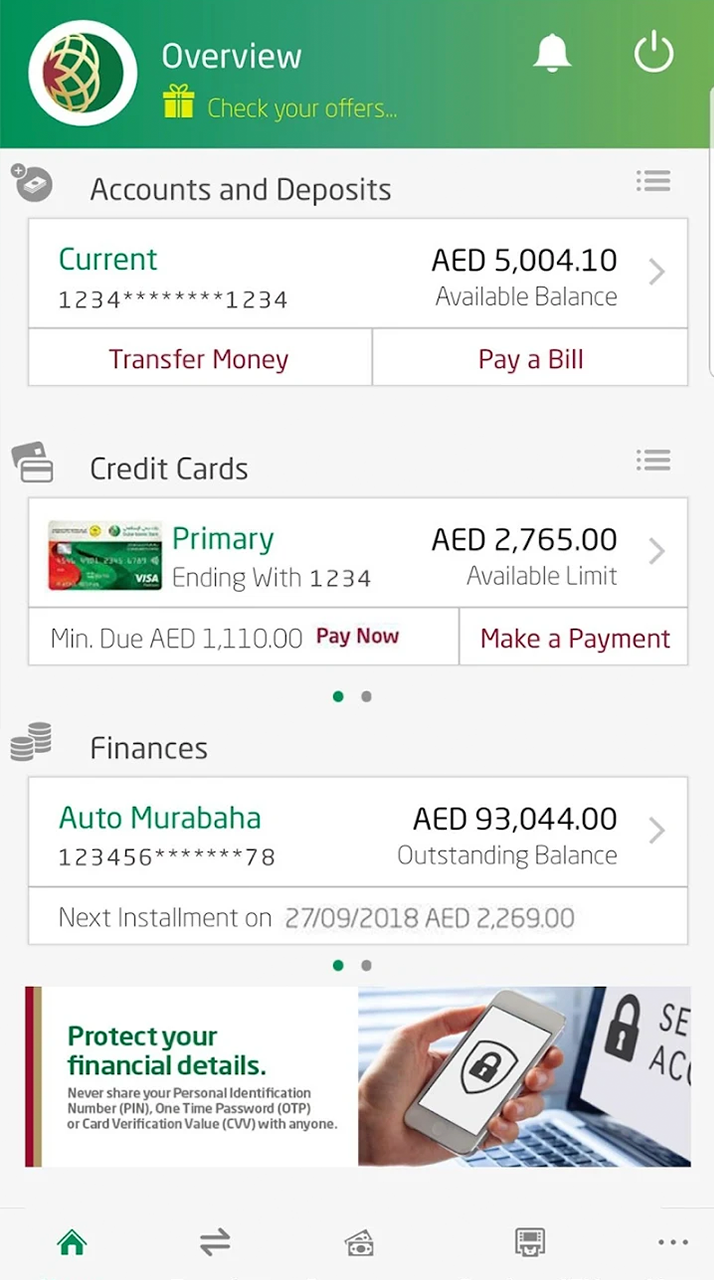
Task: Choose Make a Payment
Action: 574,638
